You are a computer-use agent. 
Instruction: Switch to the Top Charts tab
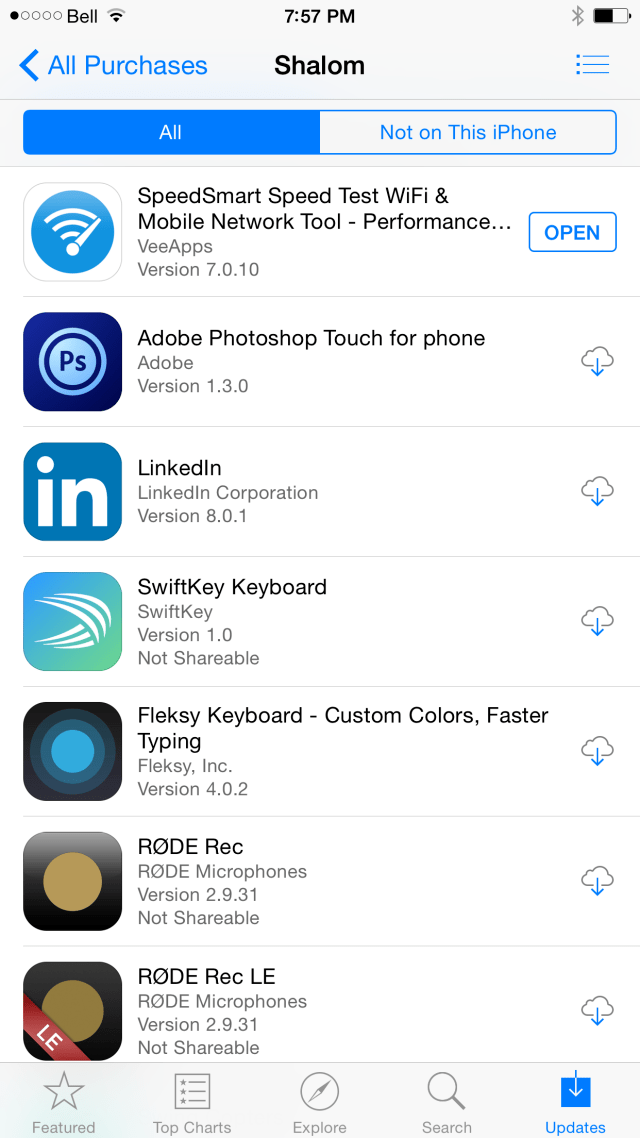pyautogui.click(x=192, y=1102)
